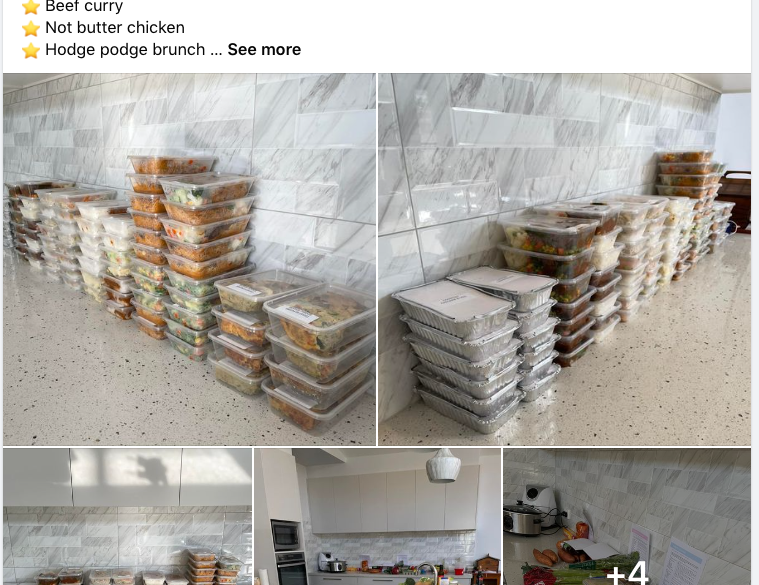759x585 pixels.
Task: Open the kitchen photo with pendant lamp
Action: (377, 516)
